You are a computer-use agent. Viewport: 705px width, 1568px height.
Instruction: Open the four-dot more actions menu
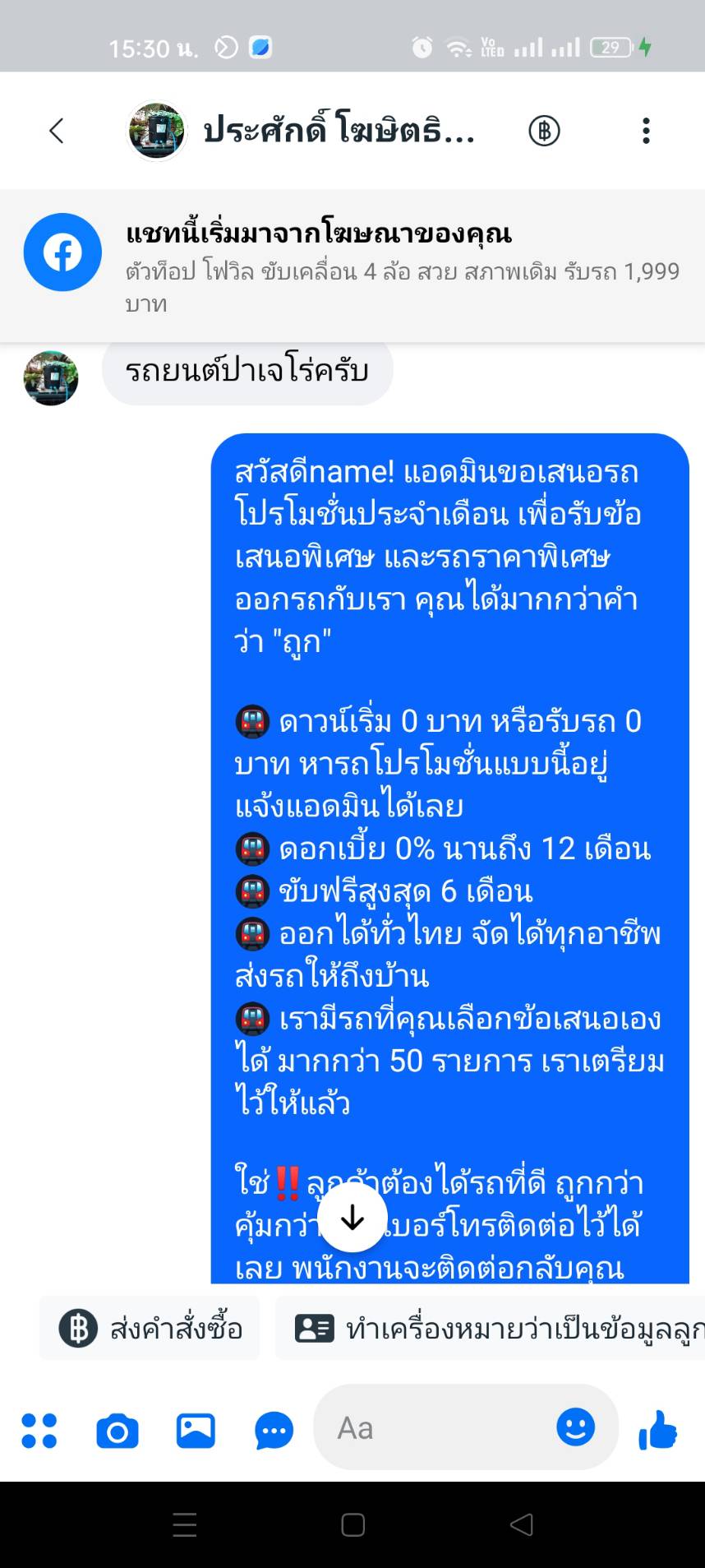coord(39,1431)
